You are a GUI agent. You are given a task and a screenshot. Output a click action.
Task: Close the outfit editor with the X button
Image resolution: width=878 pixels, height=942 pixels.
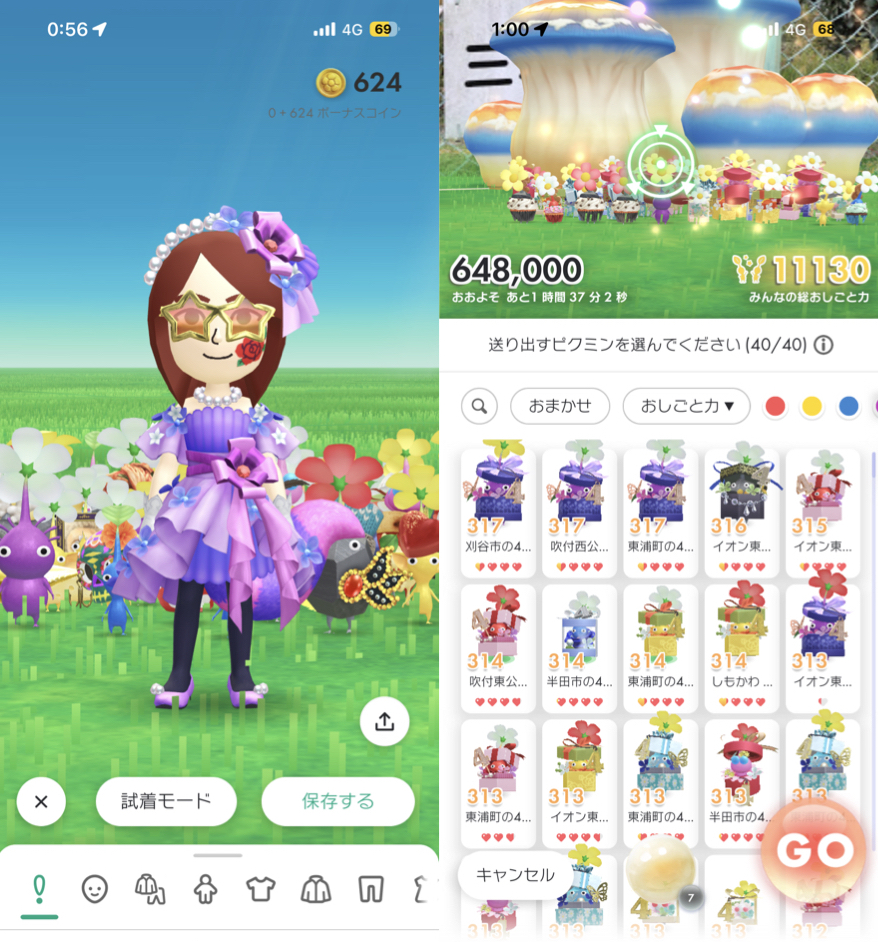tap(41, 801)
